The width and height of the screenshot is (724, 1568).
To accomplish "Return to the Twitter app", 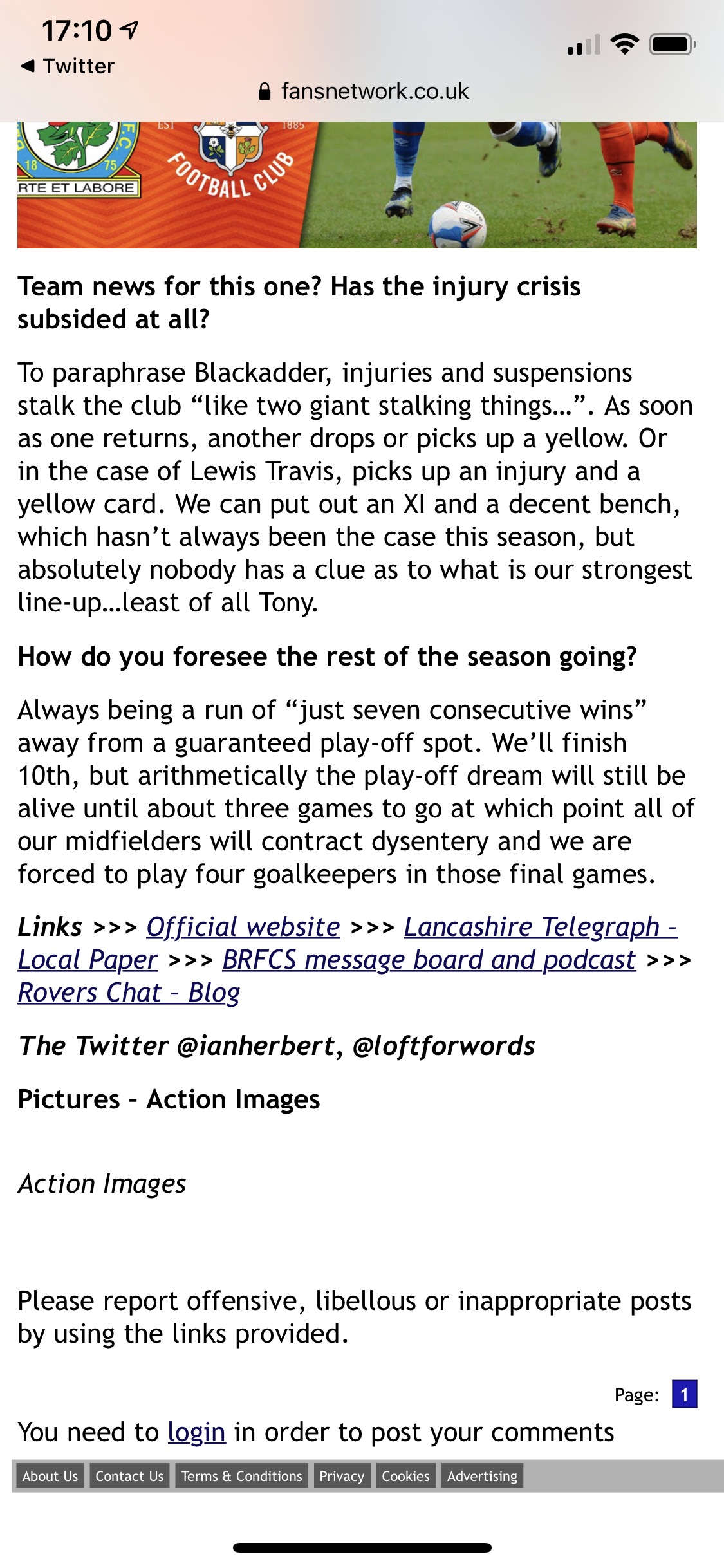I will (x=68, y=66).
